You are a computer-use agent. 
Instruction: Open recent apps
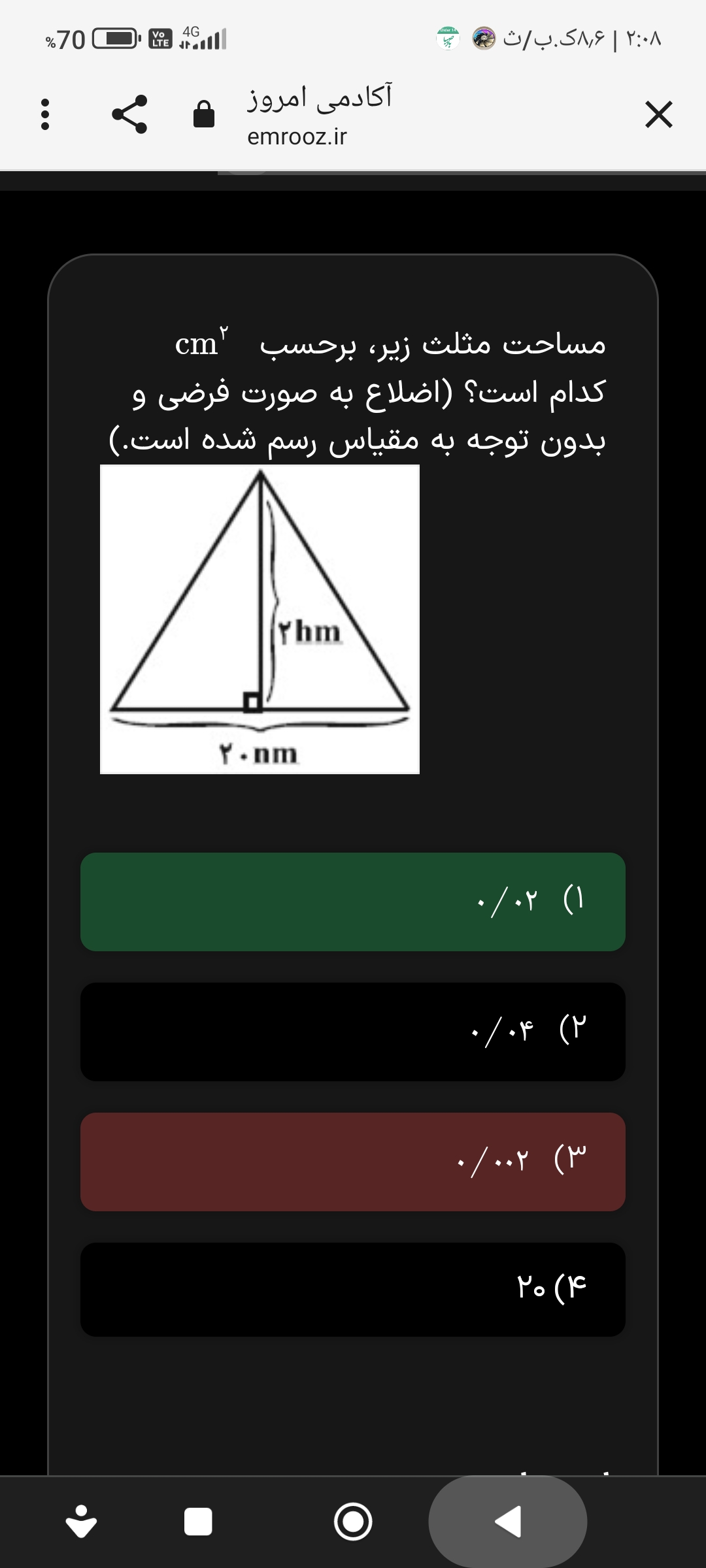tap(198, 1522)
